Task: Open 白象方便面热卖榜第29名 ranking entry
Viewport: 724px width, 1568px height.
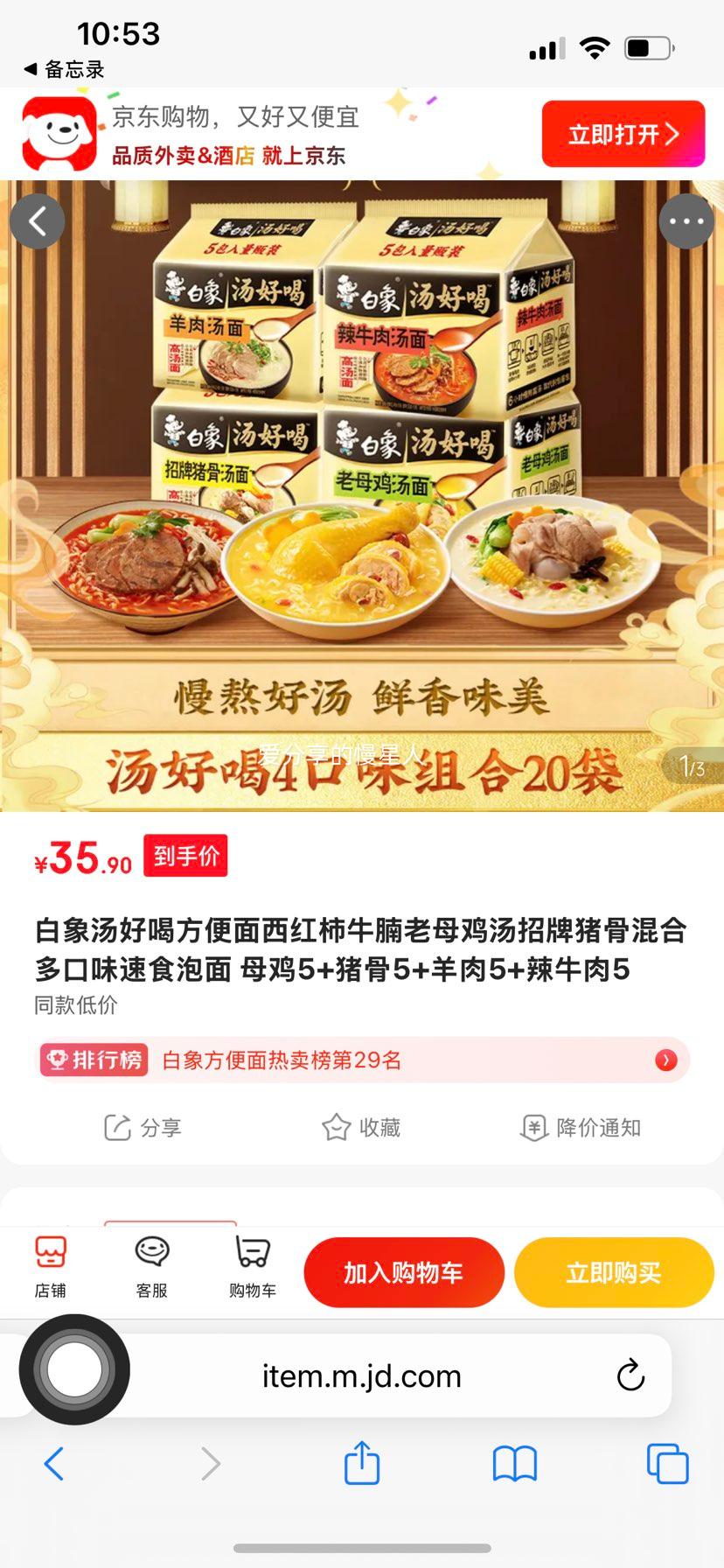Action: click(278, 1060)
